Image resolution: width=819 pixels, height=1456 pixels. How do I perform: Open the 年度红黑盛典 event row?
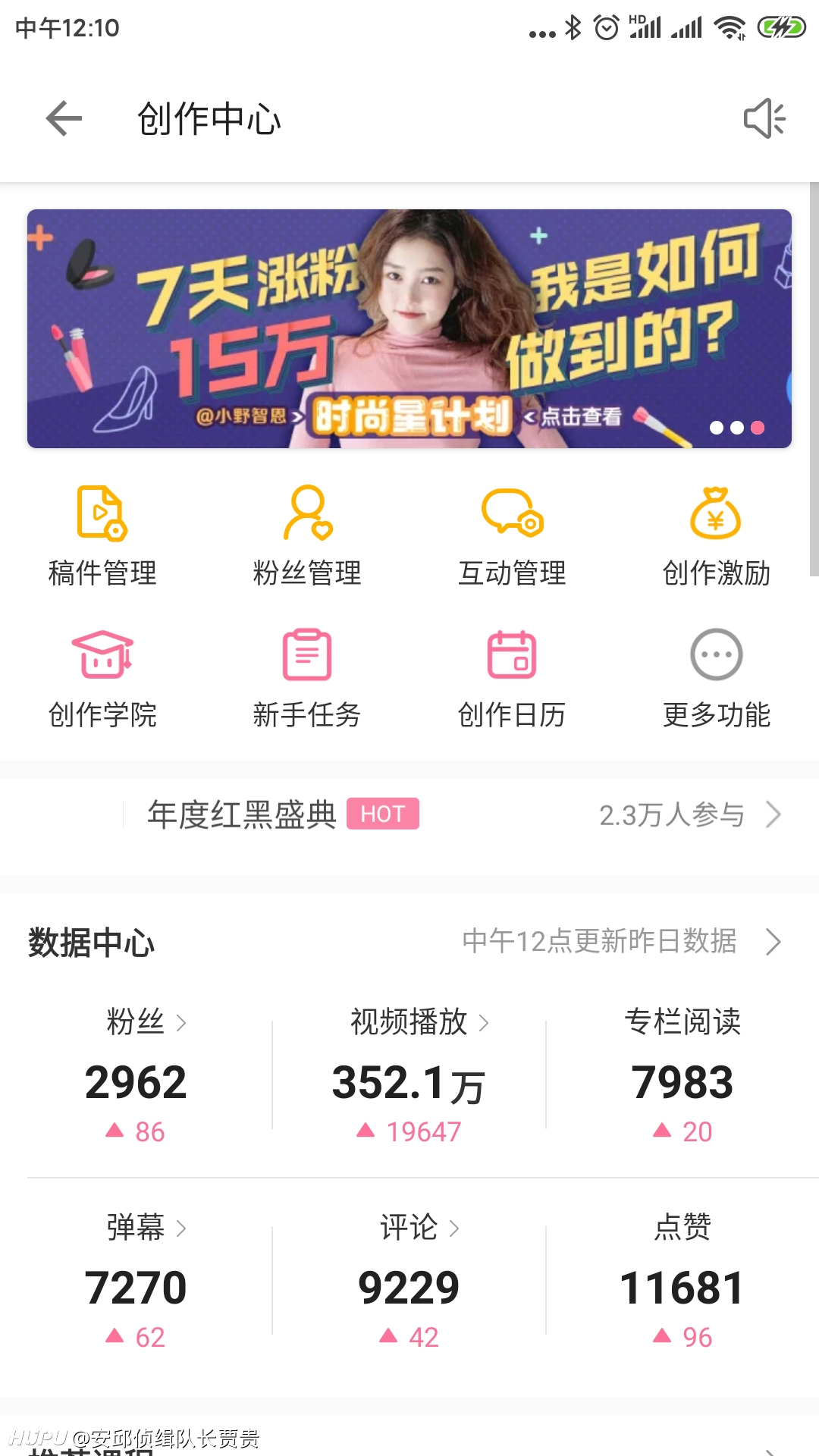coord(409,815)
